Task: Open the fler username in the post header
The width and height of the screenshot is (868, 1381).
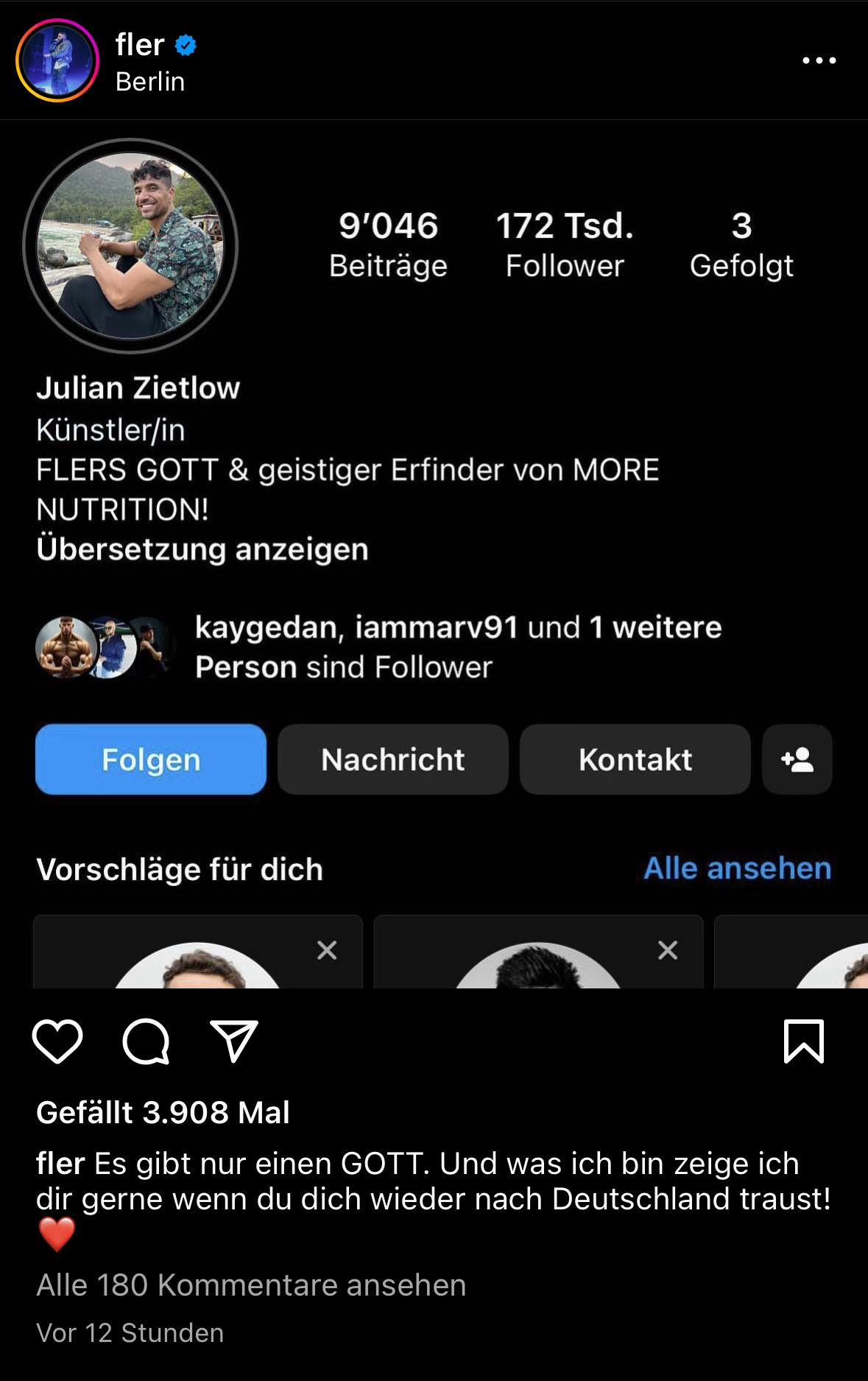Action: (x=139, y=45)
